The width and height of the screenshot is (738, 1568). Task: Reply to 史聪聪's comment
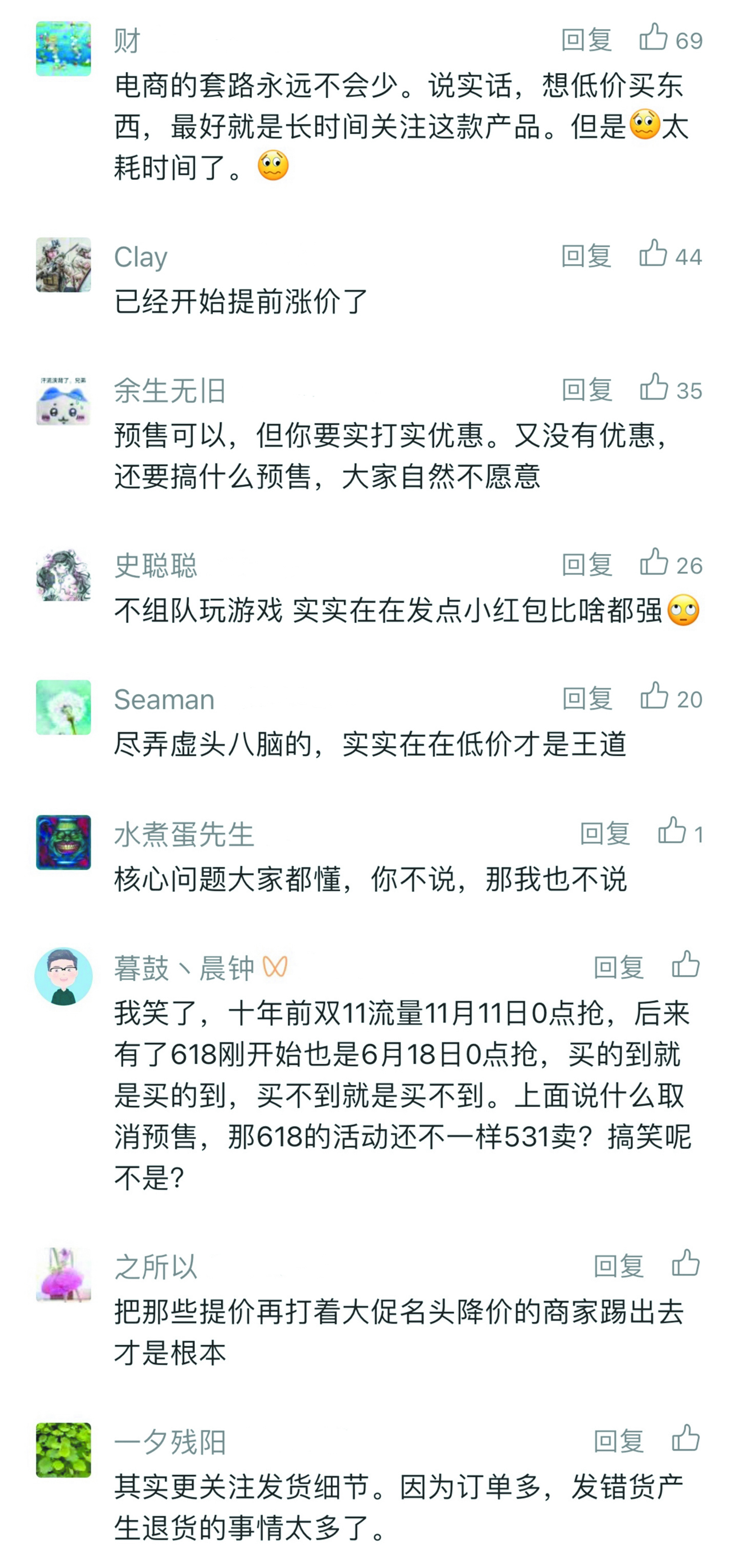586,565
